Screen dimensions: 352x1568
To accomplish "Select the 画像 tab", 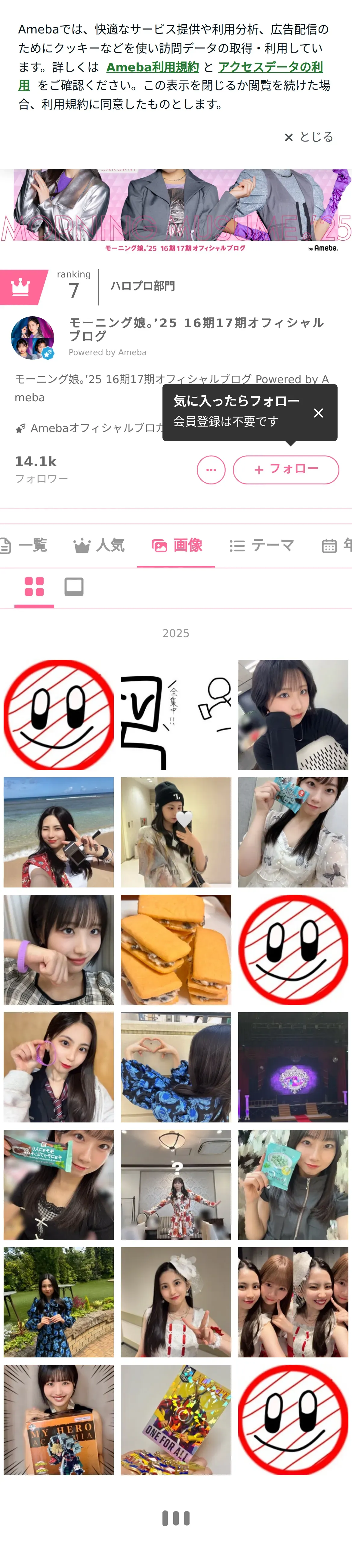I will click(176, 545).
